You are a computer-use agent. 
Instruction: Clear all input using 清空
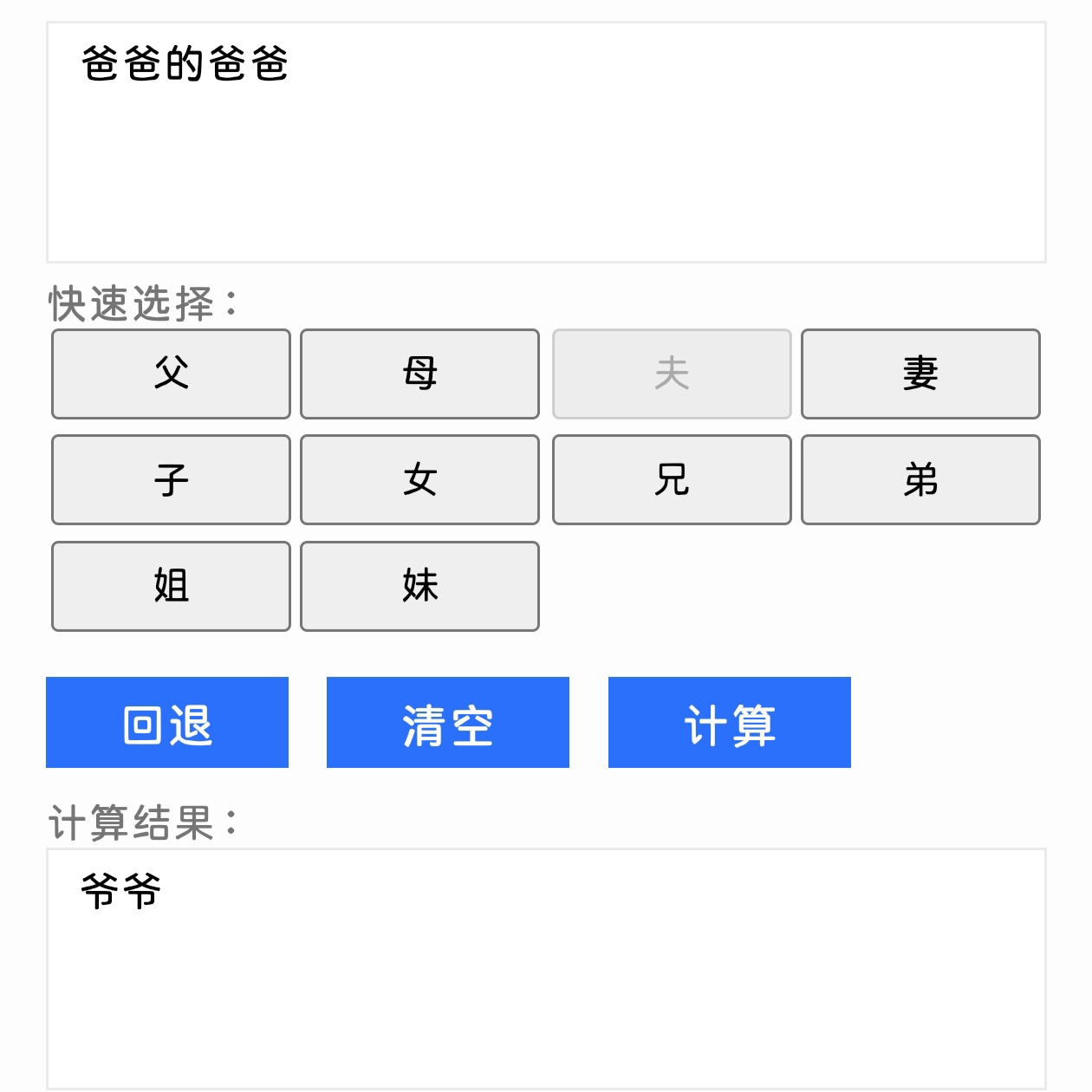click(x=447, y=723)
